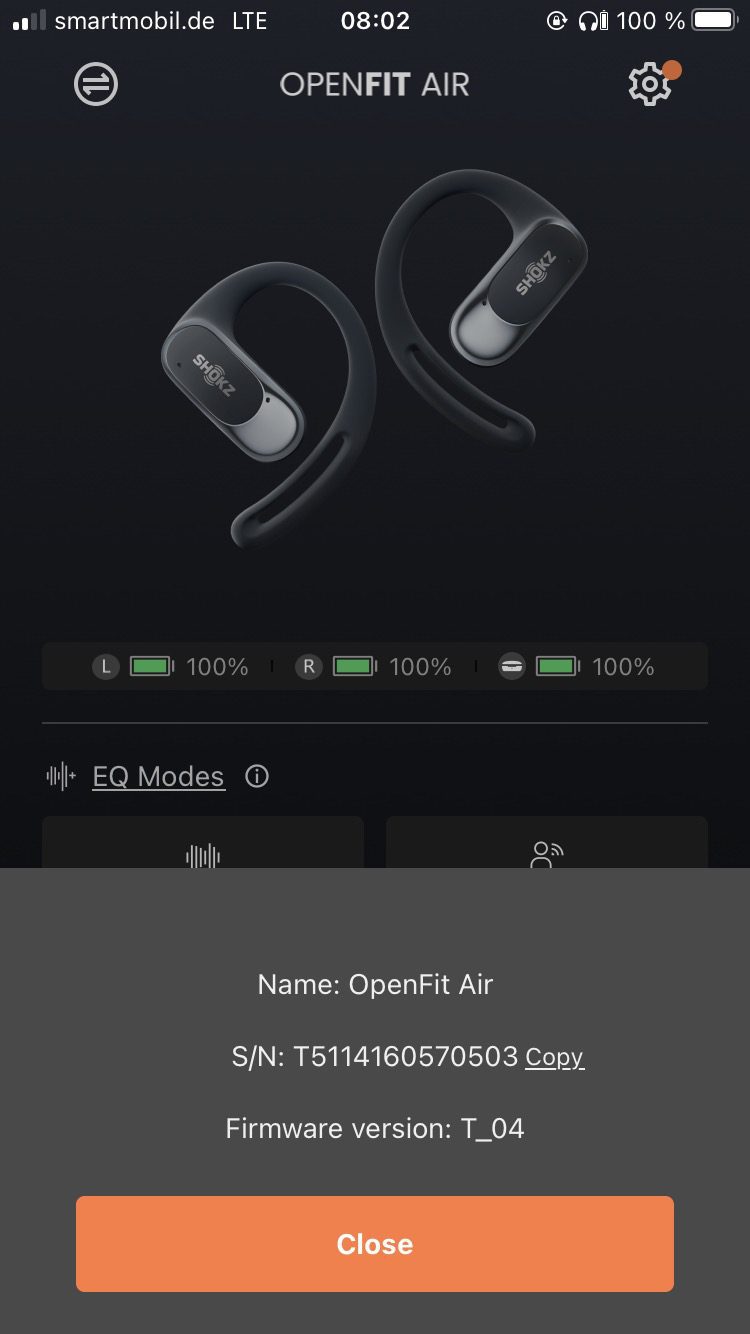Close the device info sheet
750x1334 pixels.
click(x=374, y=1243)
